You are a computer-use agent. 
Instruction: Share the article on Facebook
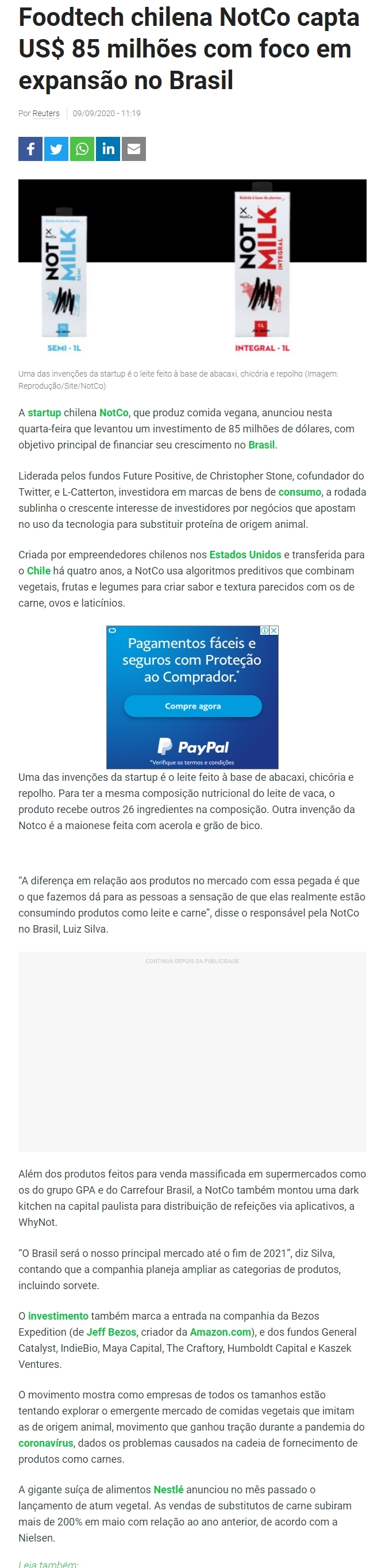pyautogui.click(x=30, y=149)
